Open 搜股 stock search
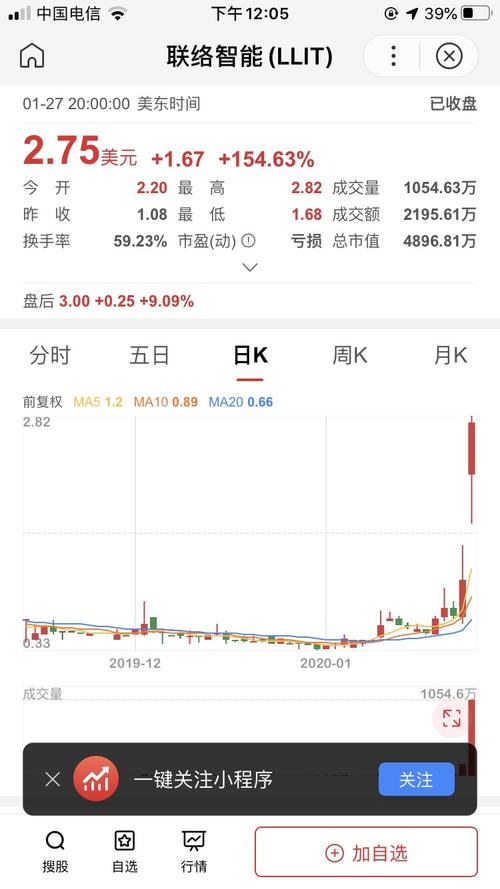Viewport: 500px width, 889px height. pos(56,852)
